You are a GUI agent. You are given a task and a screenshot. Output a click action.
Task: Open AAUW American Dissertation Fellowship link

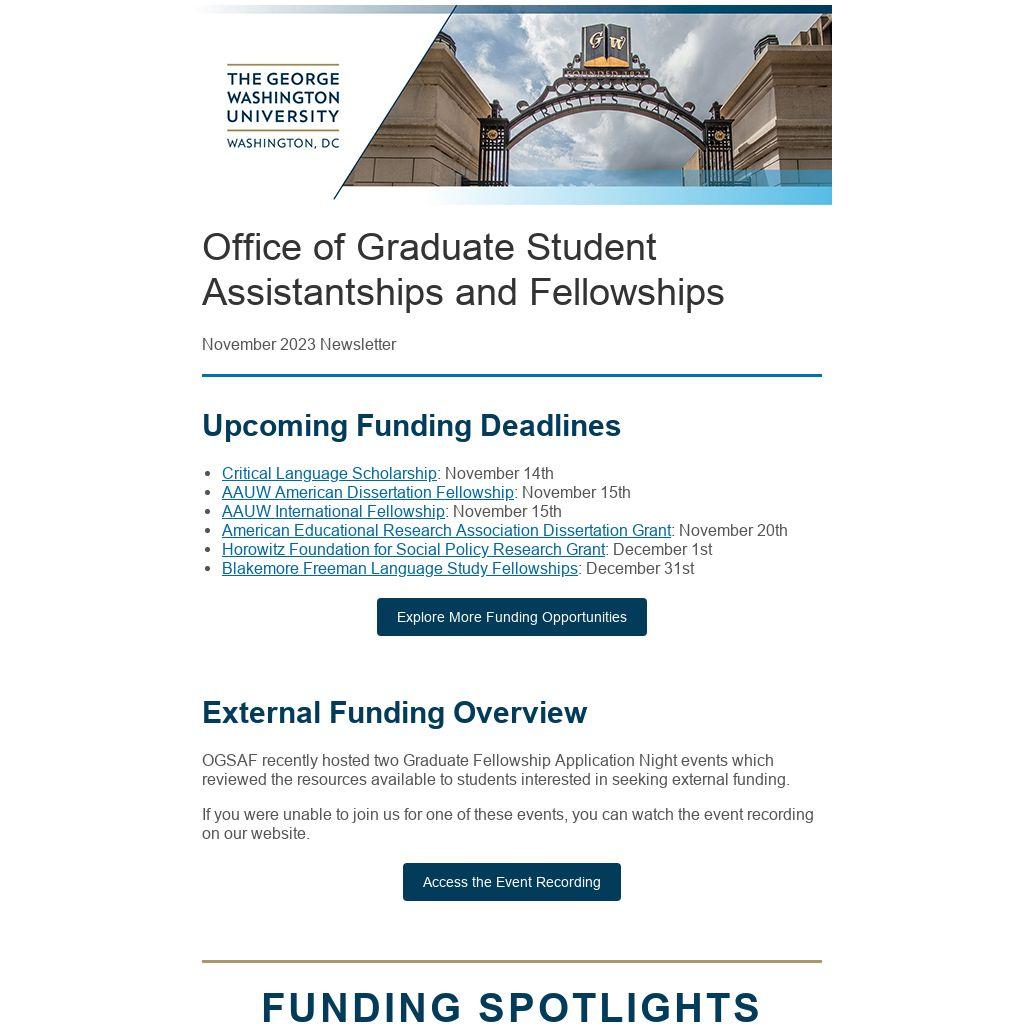(367, 492)
